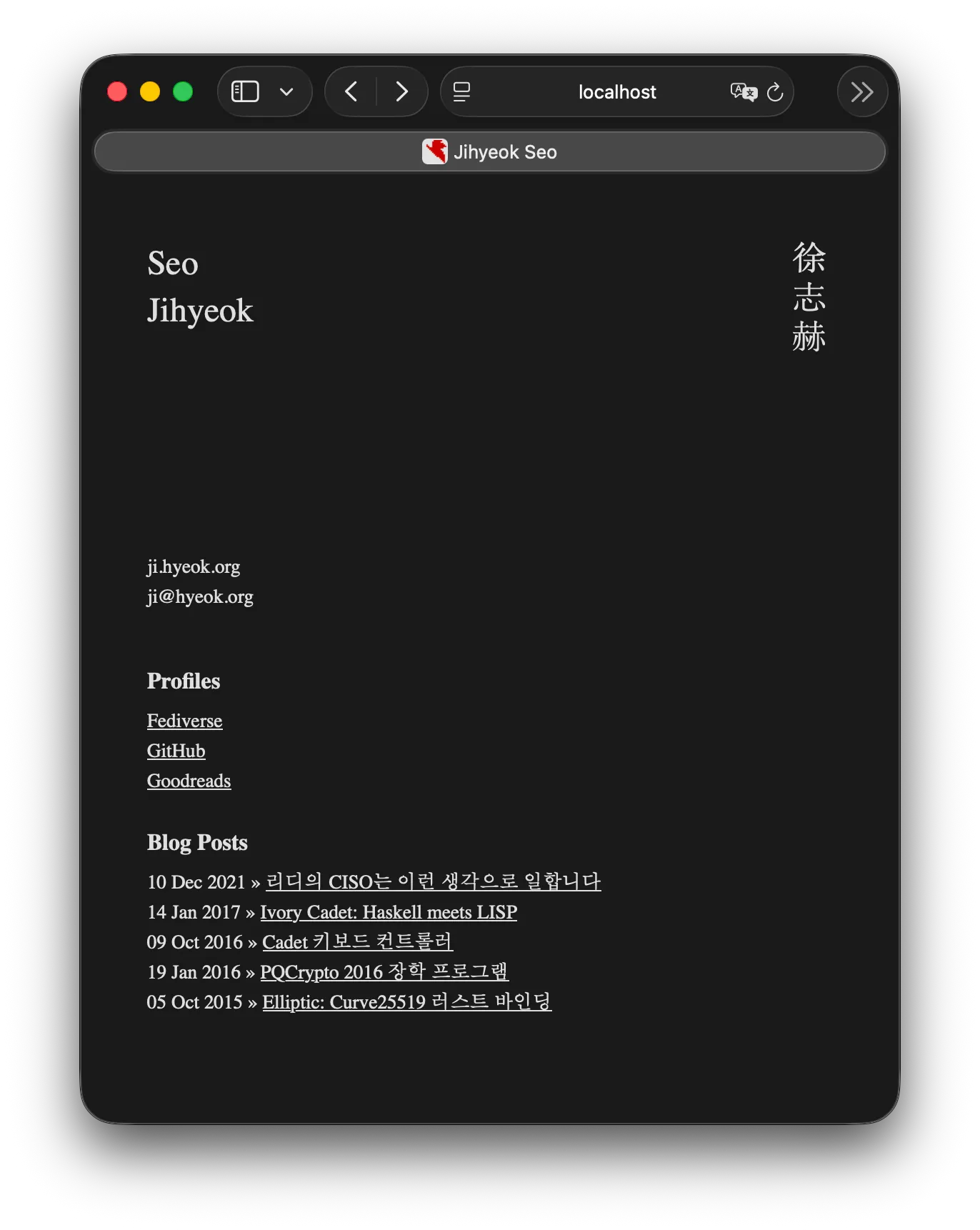Open the page translation icon

tap(743, 91)
